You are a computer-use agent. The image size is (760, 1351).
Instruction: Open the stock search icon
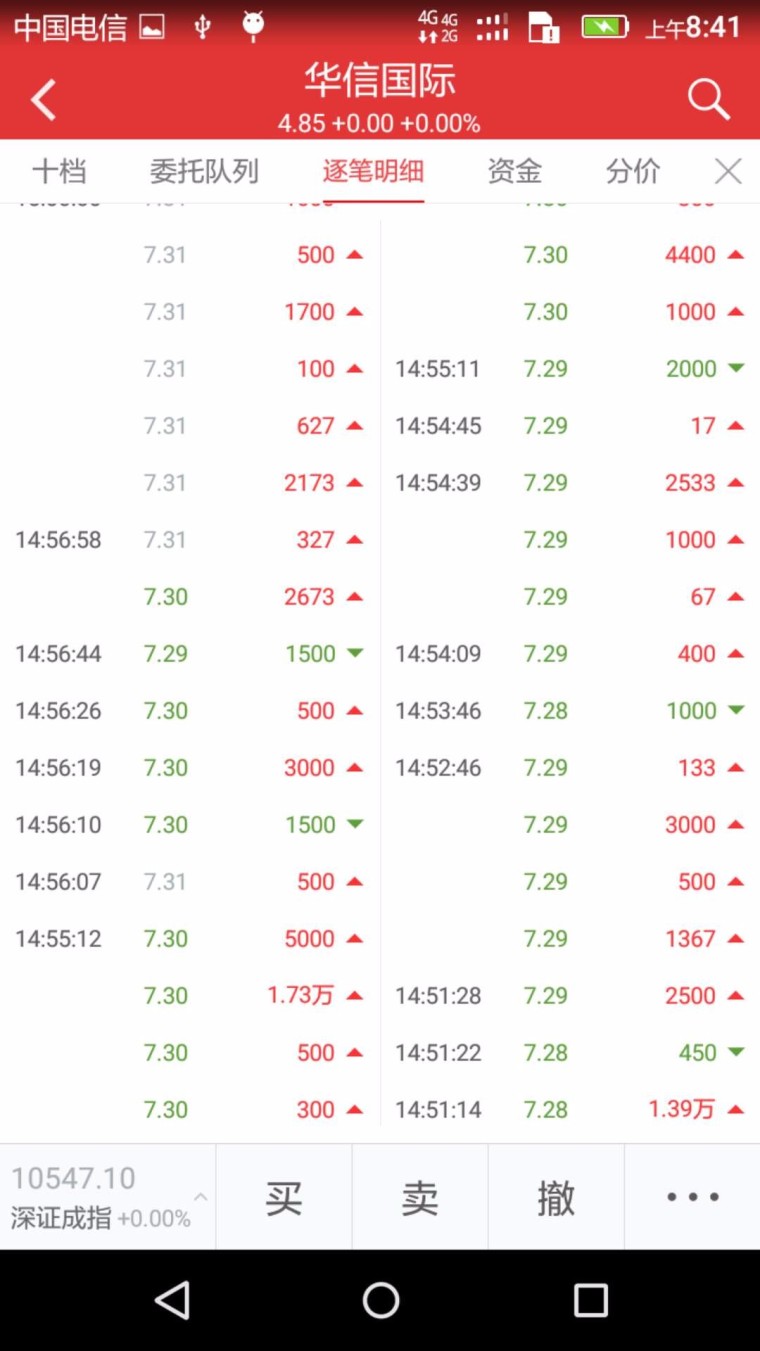click(x=708, y=99)
